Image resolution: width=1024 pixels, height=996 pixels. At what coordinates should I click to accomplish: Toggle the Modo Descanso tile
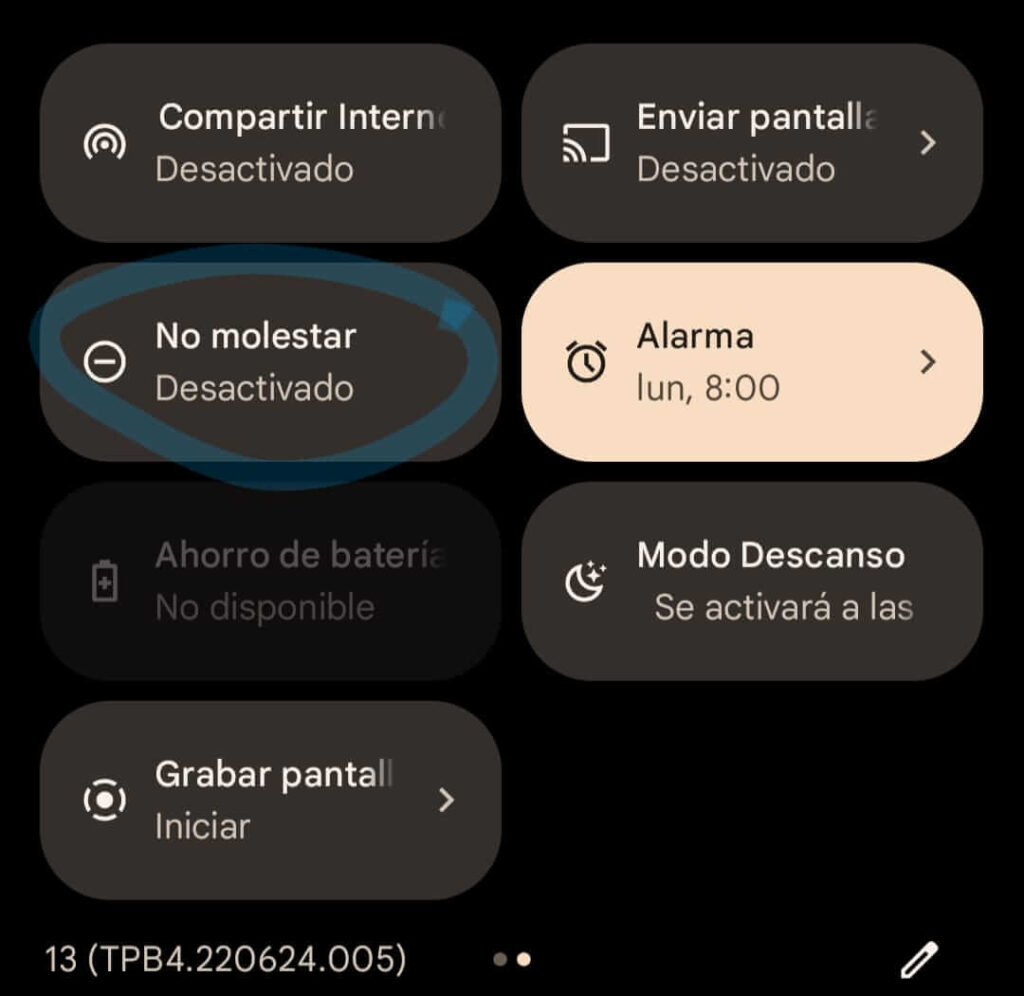tap(752, 581)
